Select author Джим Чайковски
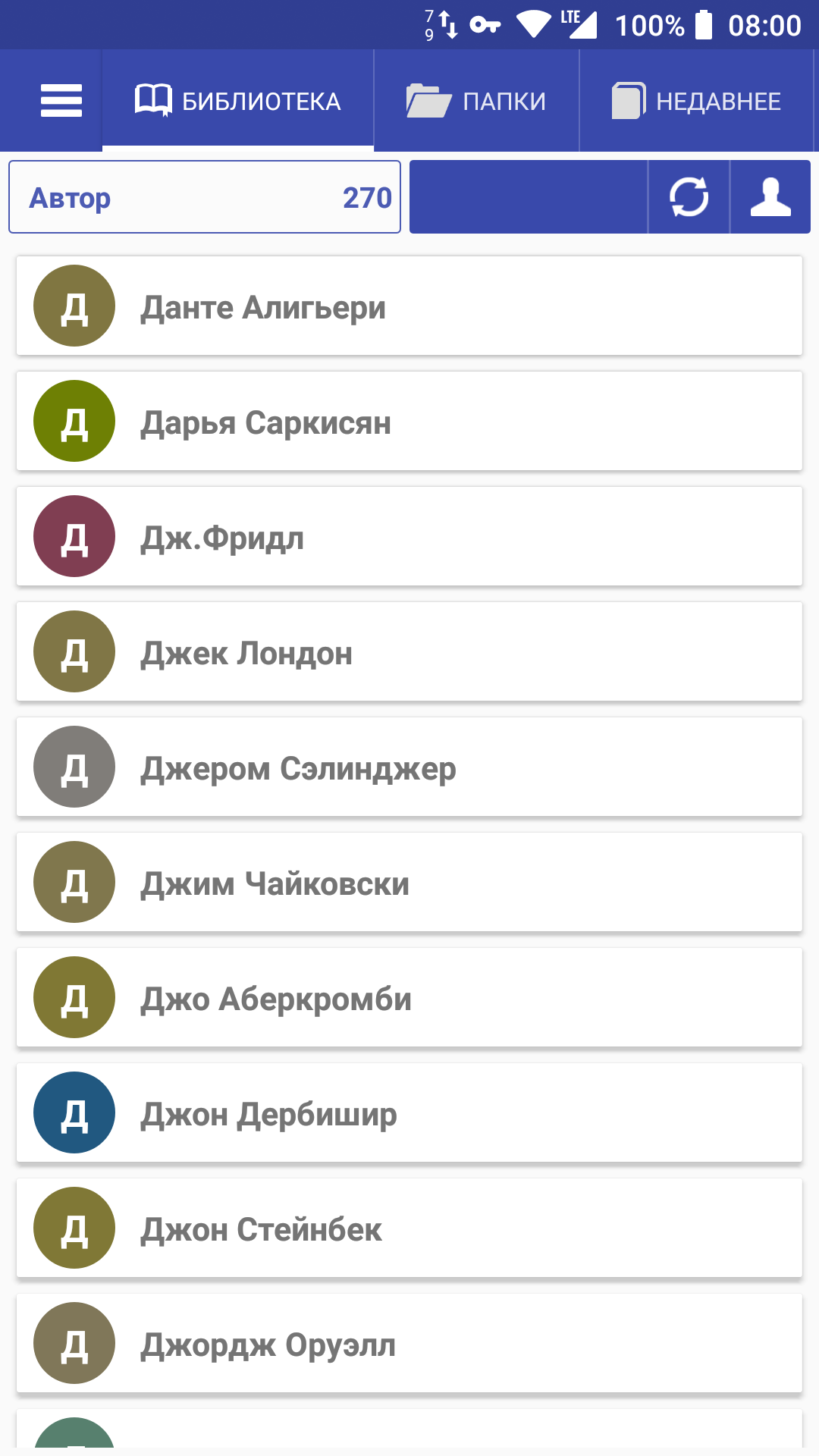Viewport: 819px width, 1456px height. tap(409, 883)
